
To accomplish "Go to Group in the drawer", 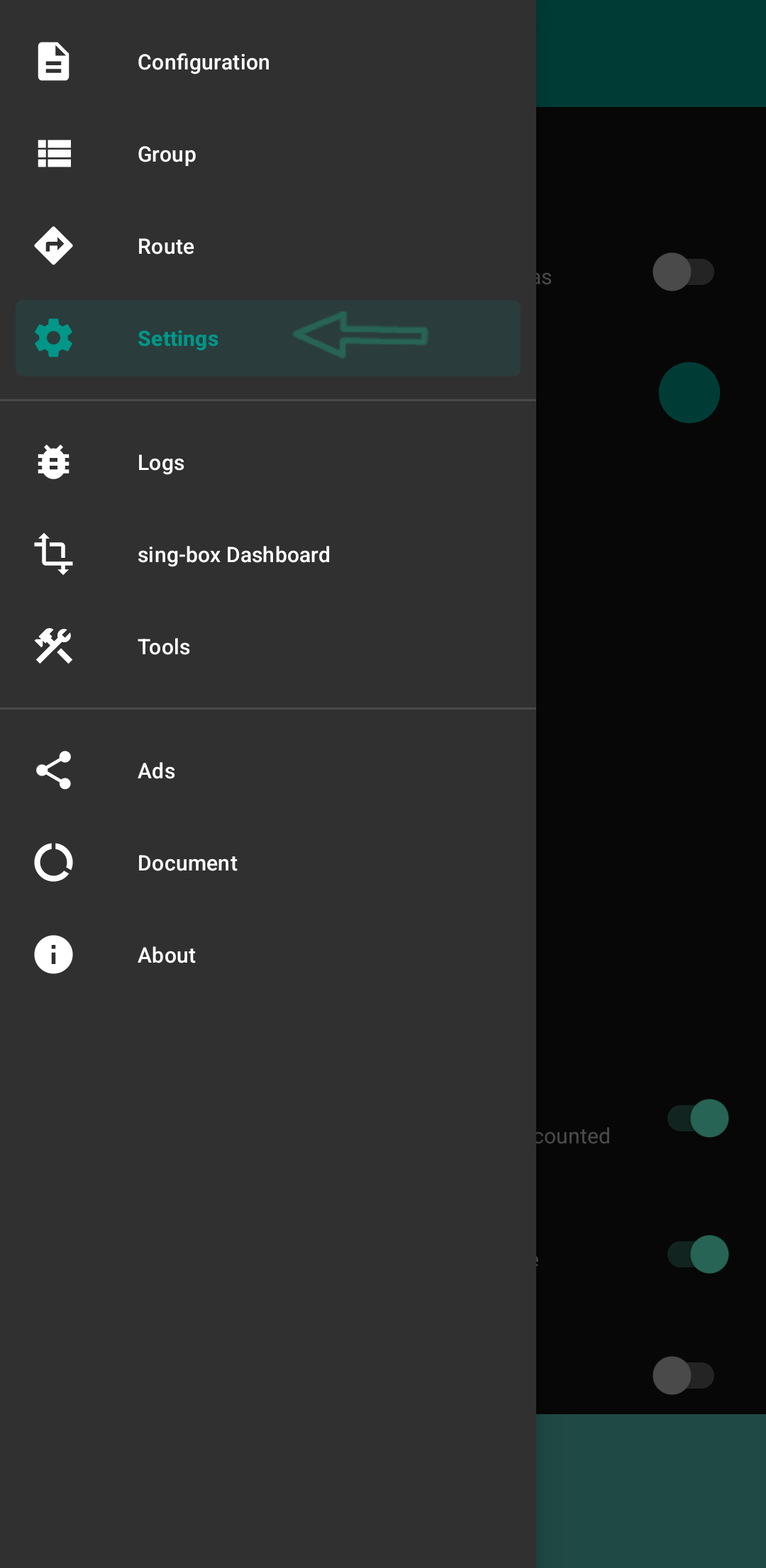I will (x=167, y=155).
